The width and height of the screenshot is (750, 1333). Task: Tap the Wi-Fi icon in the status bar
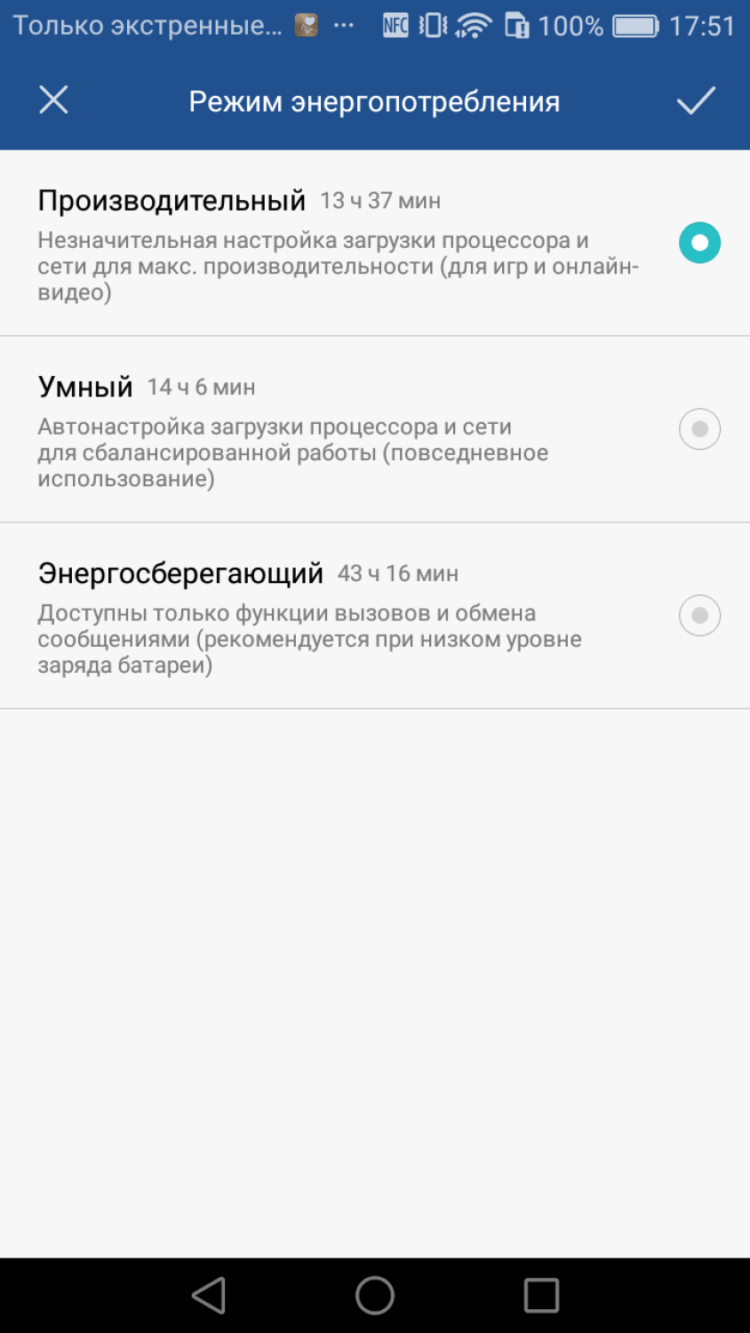475,27
